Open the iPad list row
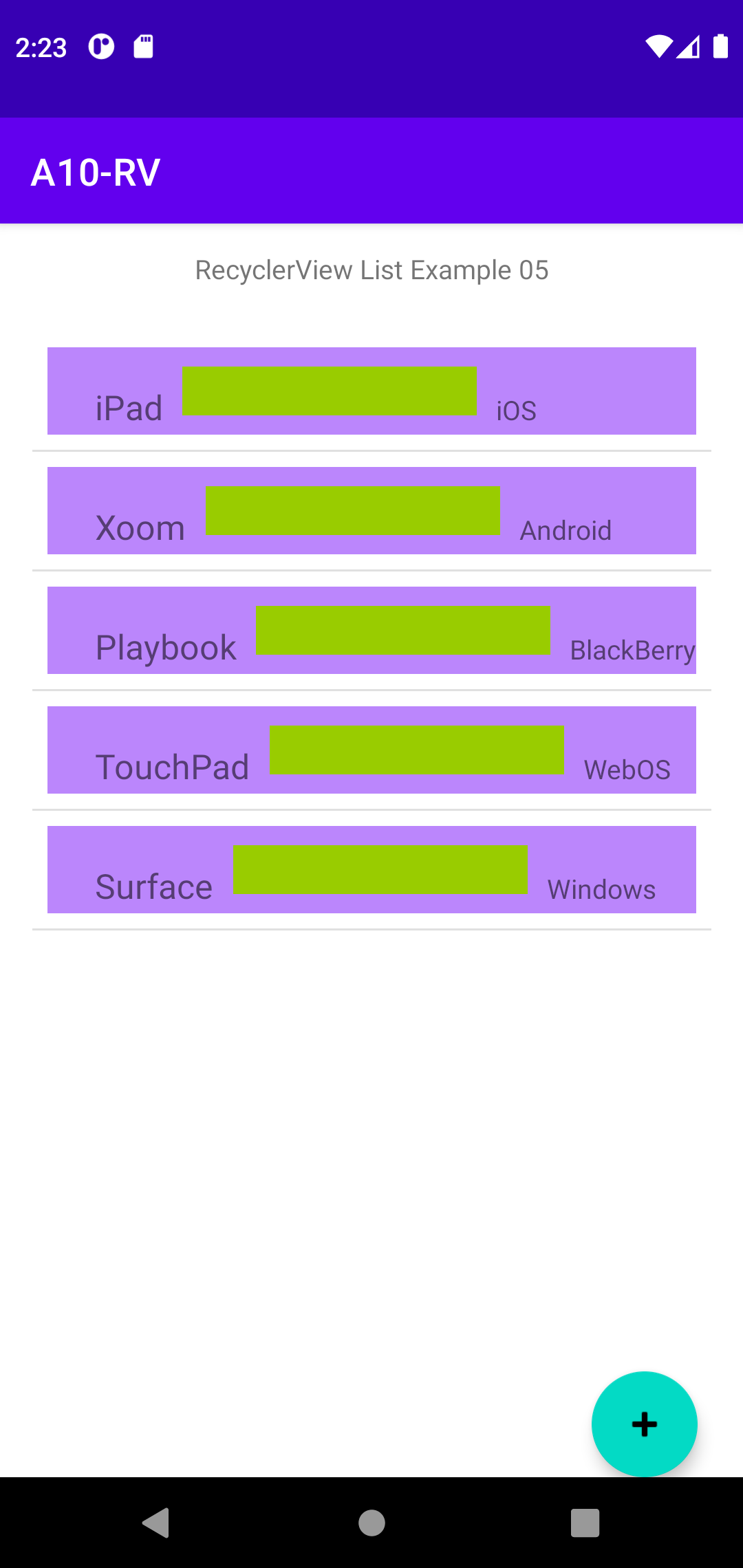 point(371,391)
